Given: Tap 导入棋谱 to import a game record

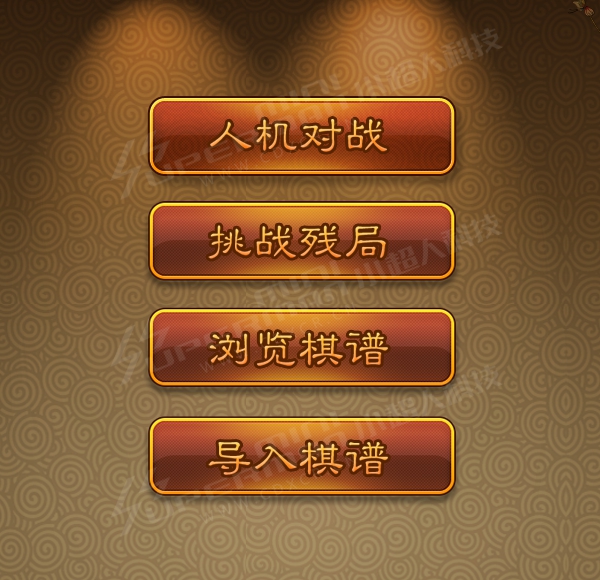Looking at the screenshot, I should tap(301, 456).
